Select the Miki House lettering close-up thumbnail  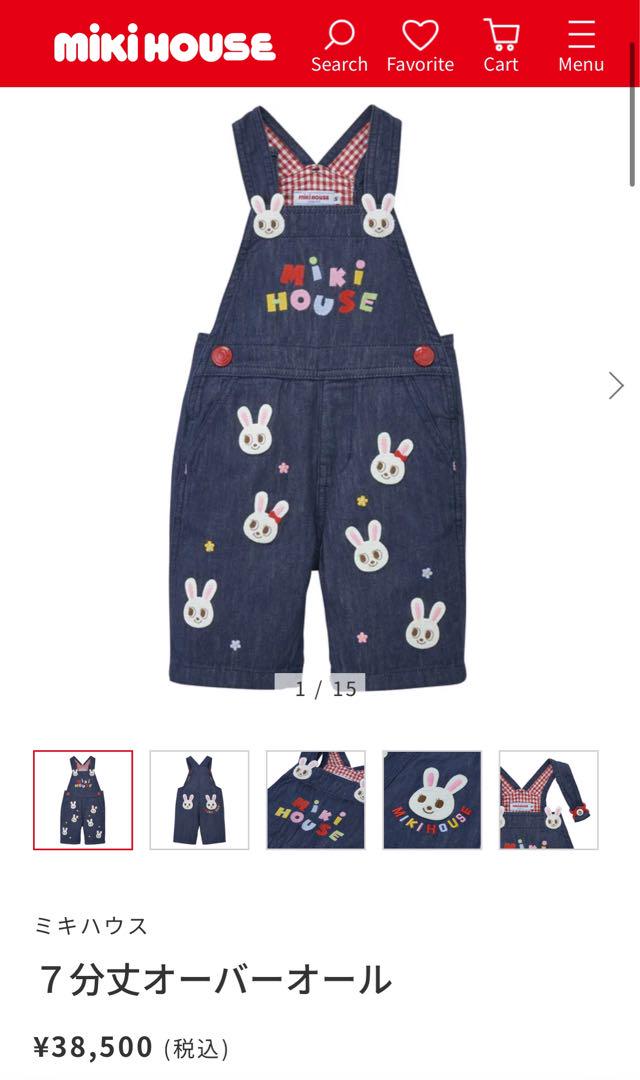[x=316, y=800]
